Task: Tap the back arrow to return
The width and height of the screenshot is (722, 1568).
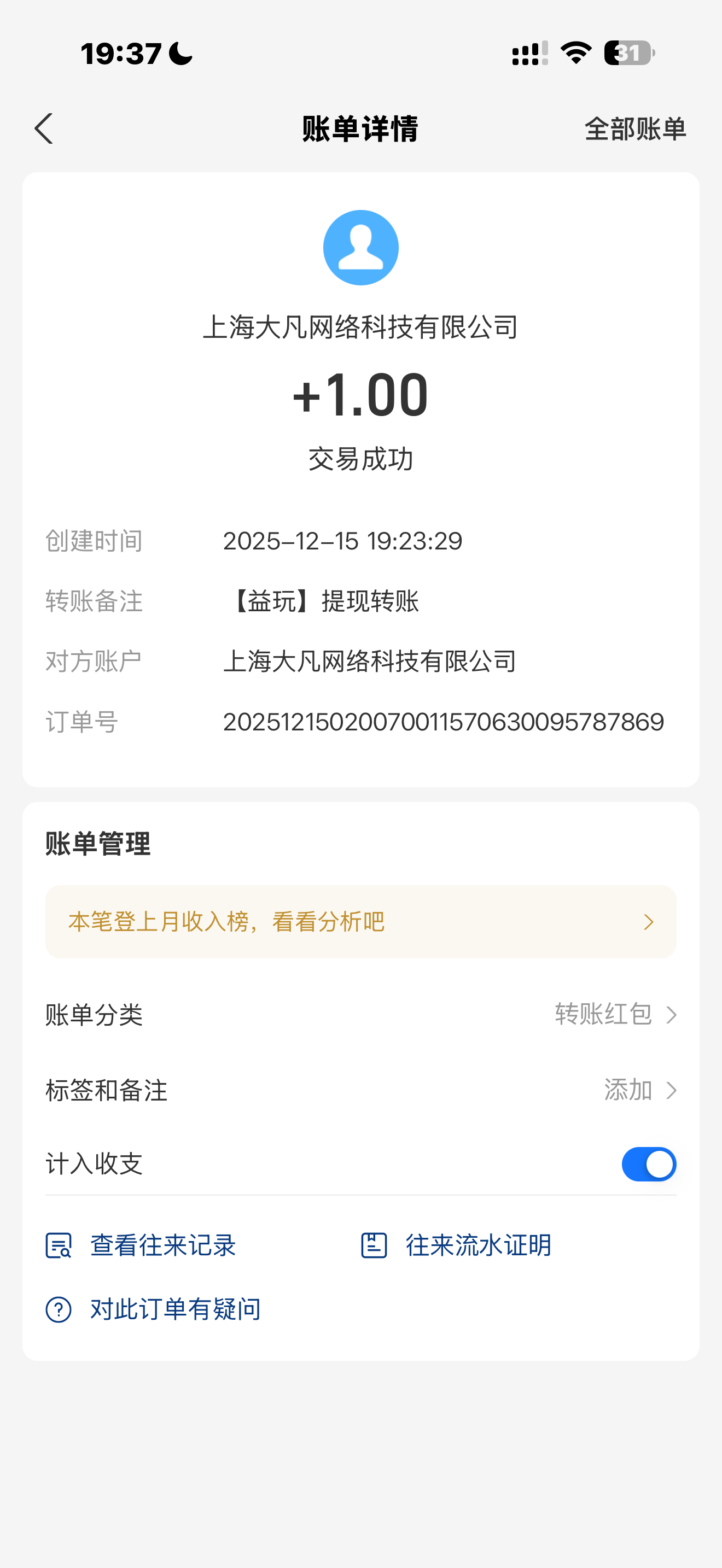Action: [44, 129]
